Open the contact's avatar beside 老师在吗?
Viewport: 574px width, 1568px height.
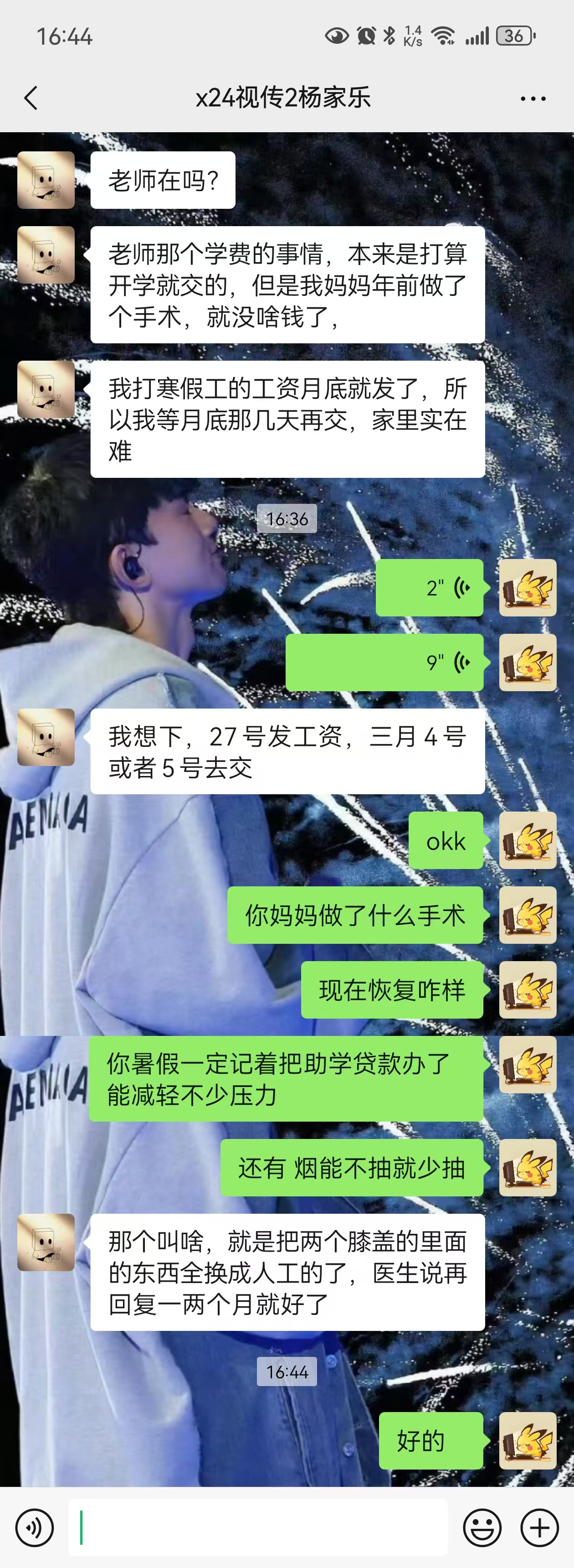[46, 180]
